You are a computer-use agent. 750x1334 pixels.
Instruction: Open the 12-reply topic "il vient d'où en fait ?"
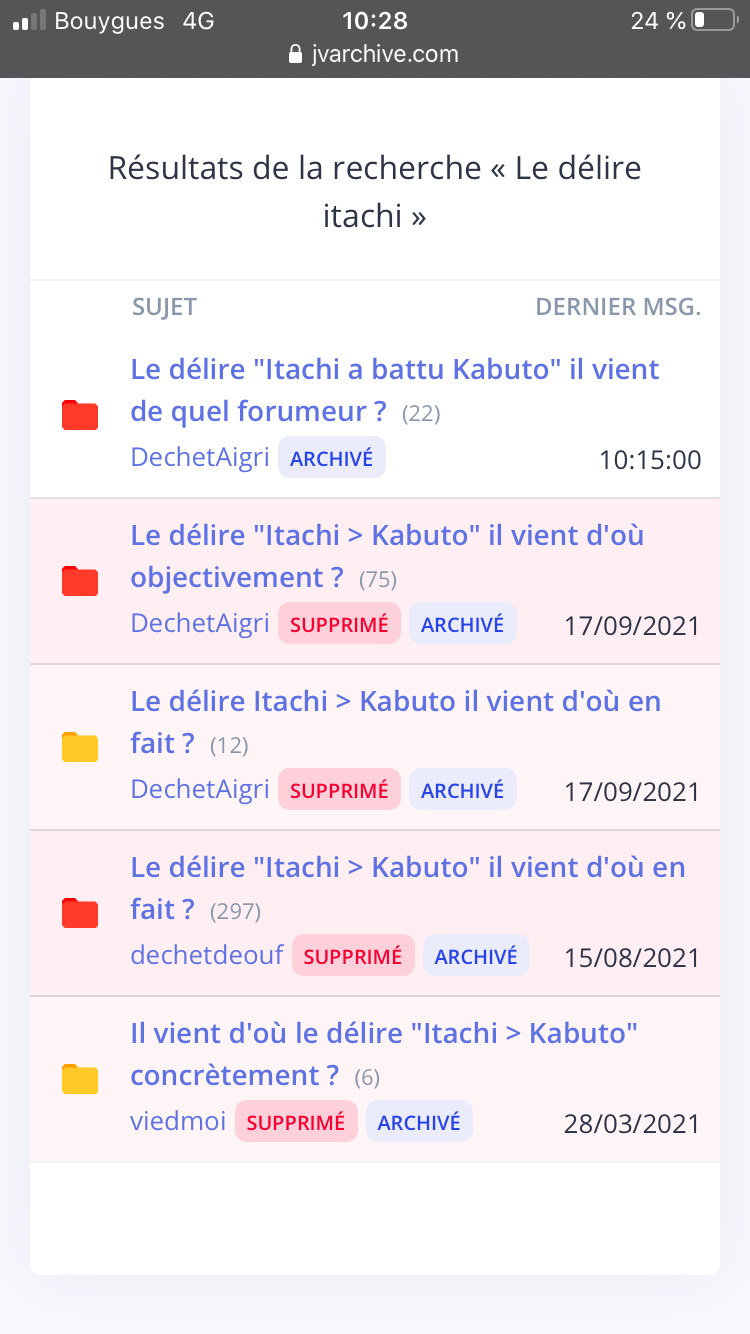pos(395,722)
